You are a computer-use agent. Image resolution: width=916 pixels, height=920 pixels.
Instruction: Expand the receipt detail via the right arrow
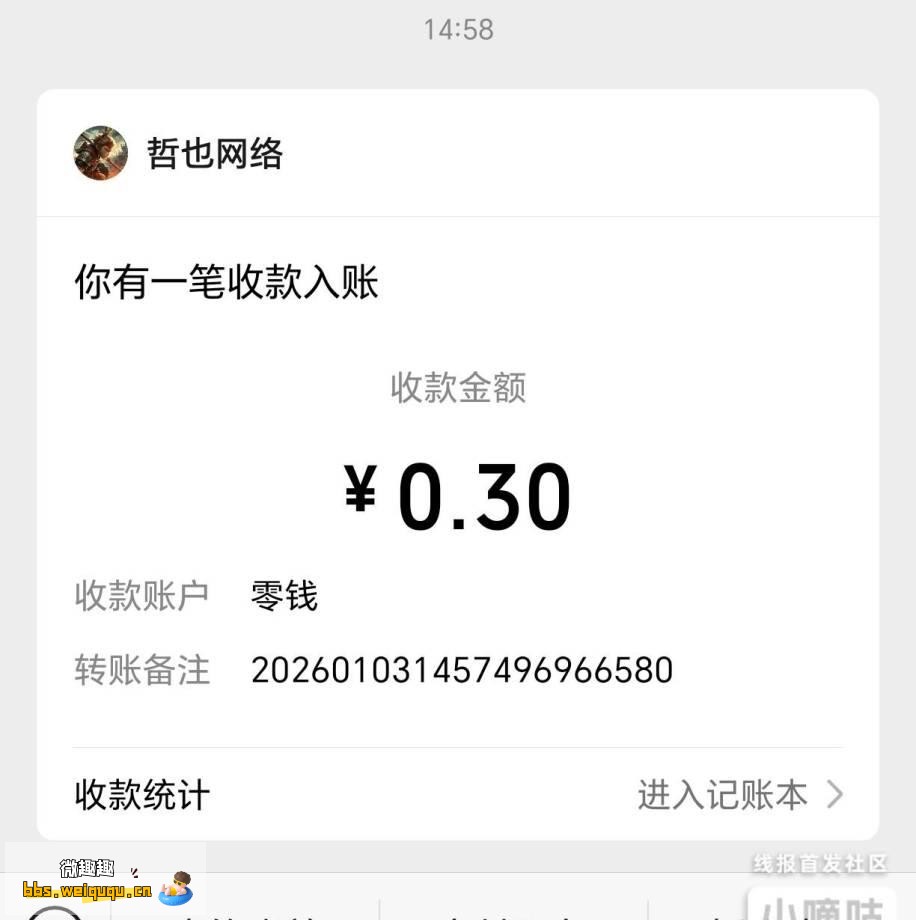click(x=836, y=795)
